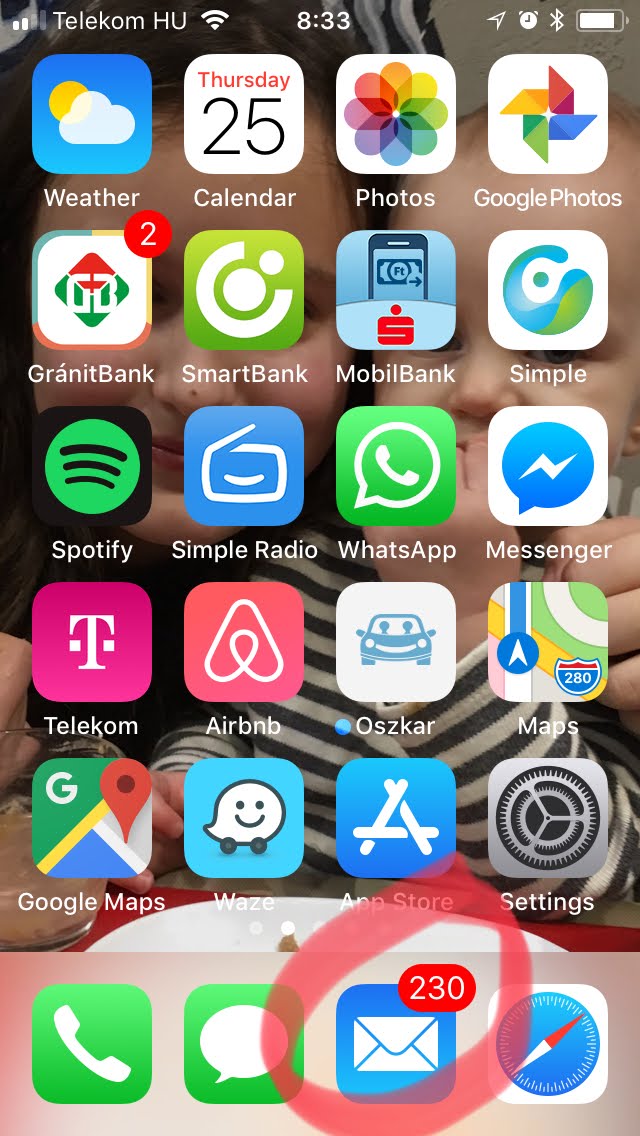640x1136 pixels.
Task: Open Waze navigation
Action: [x=244, y=818]
